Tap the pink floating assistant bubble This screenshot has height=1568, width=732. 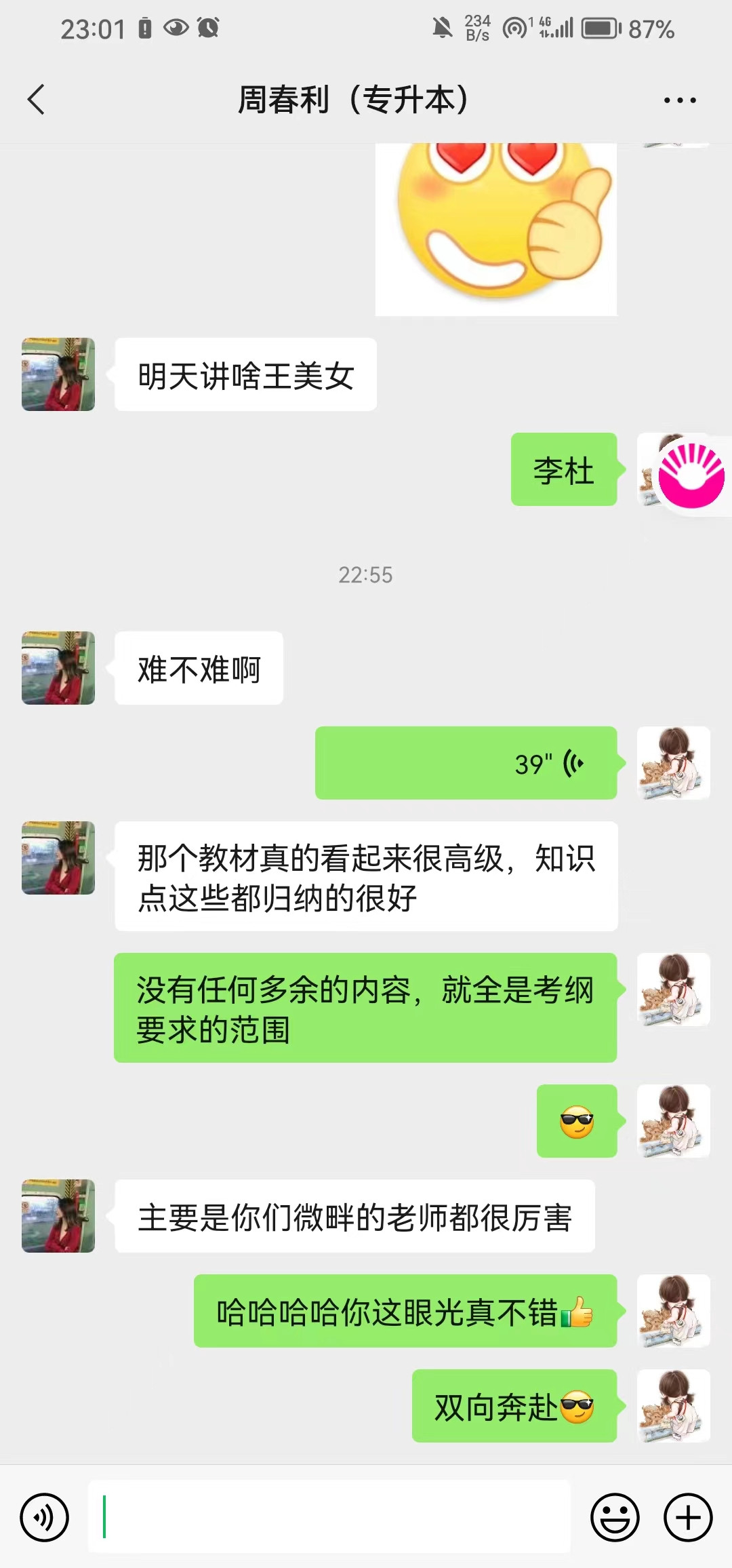pos(691,475)
